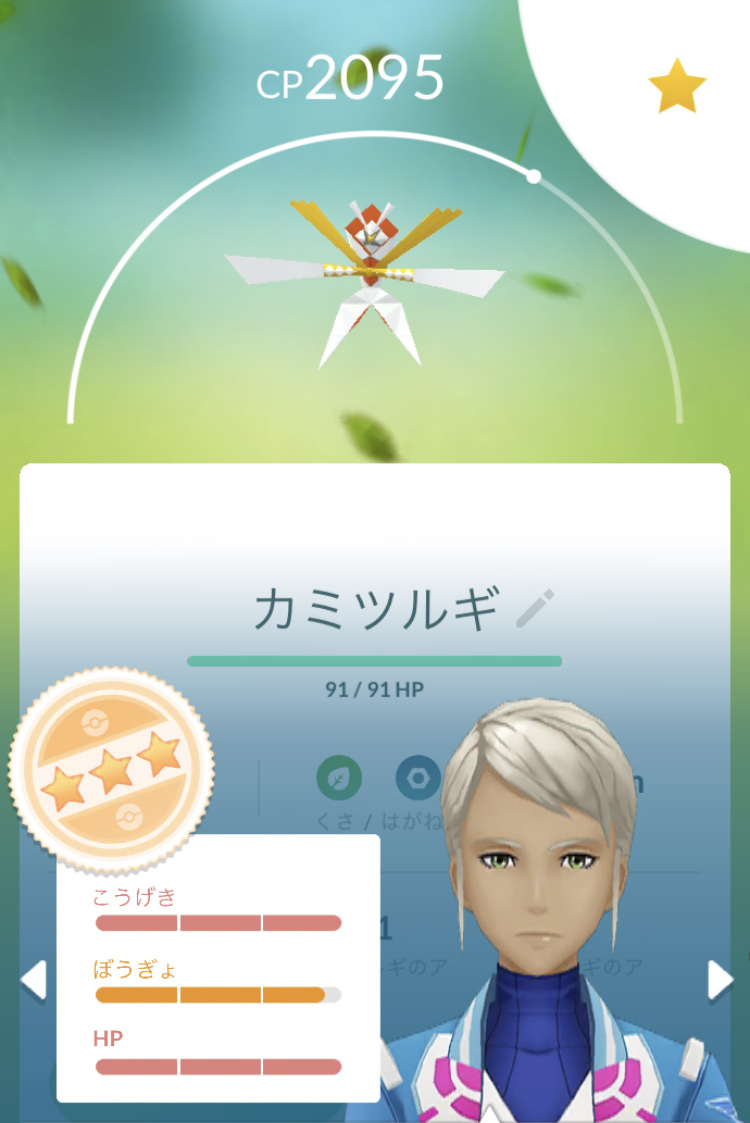Go to the next Pokémon with the right arrow
Viewport: 750px width, 1123px height.
tap(720, 980)
